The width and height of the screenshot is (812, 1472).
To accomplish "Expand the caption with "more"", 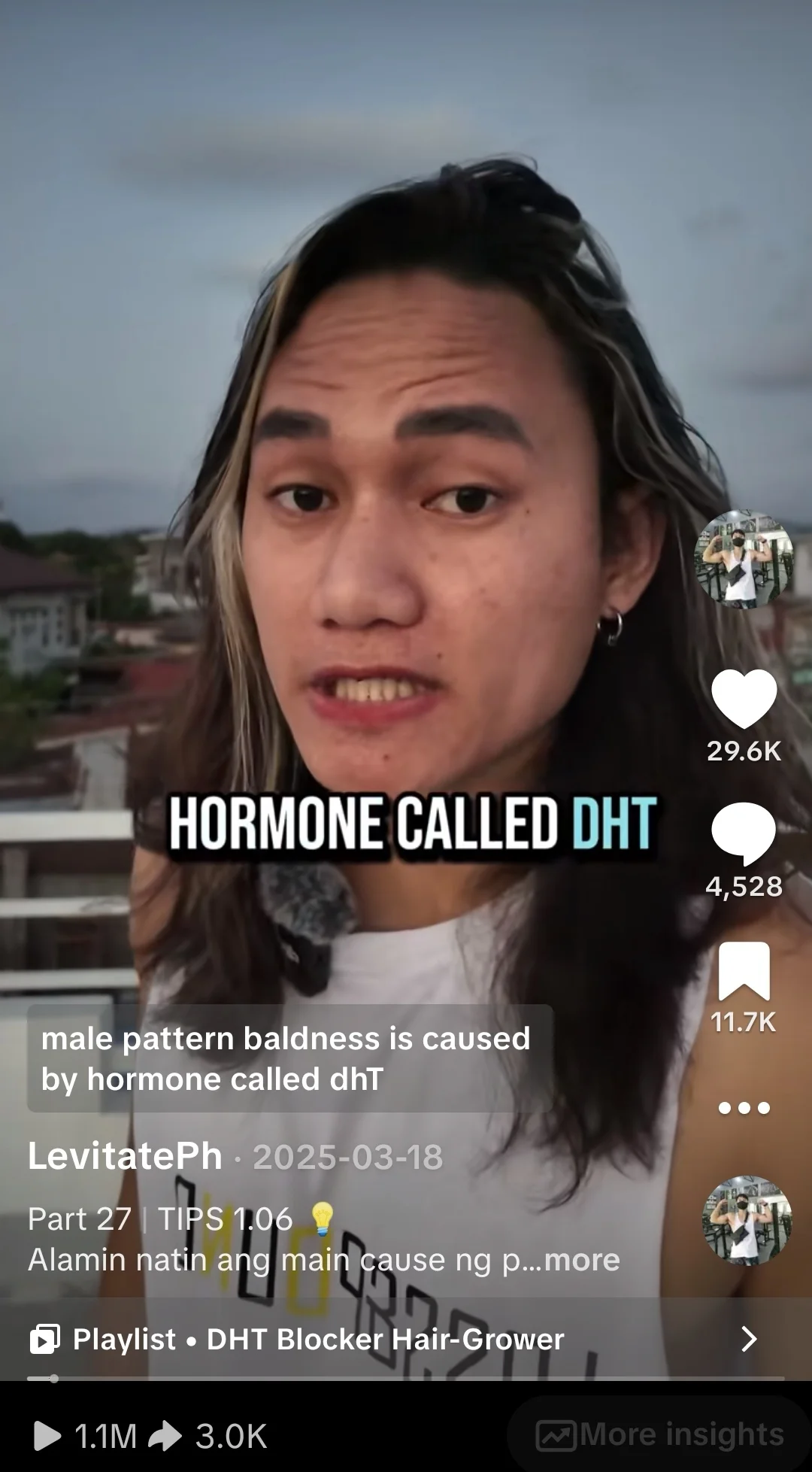I will pyautogui.click(x=583, y=1260).
